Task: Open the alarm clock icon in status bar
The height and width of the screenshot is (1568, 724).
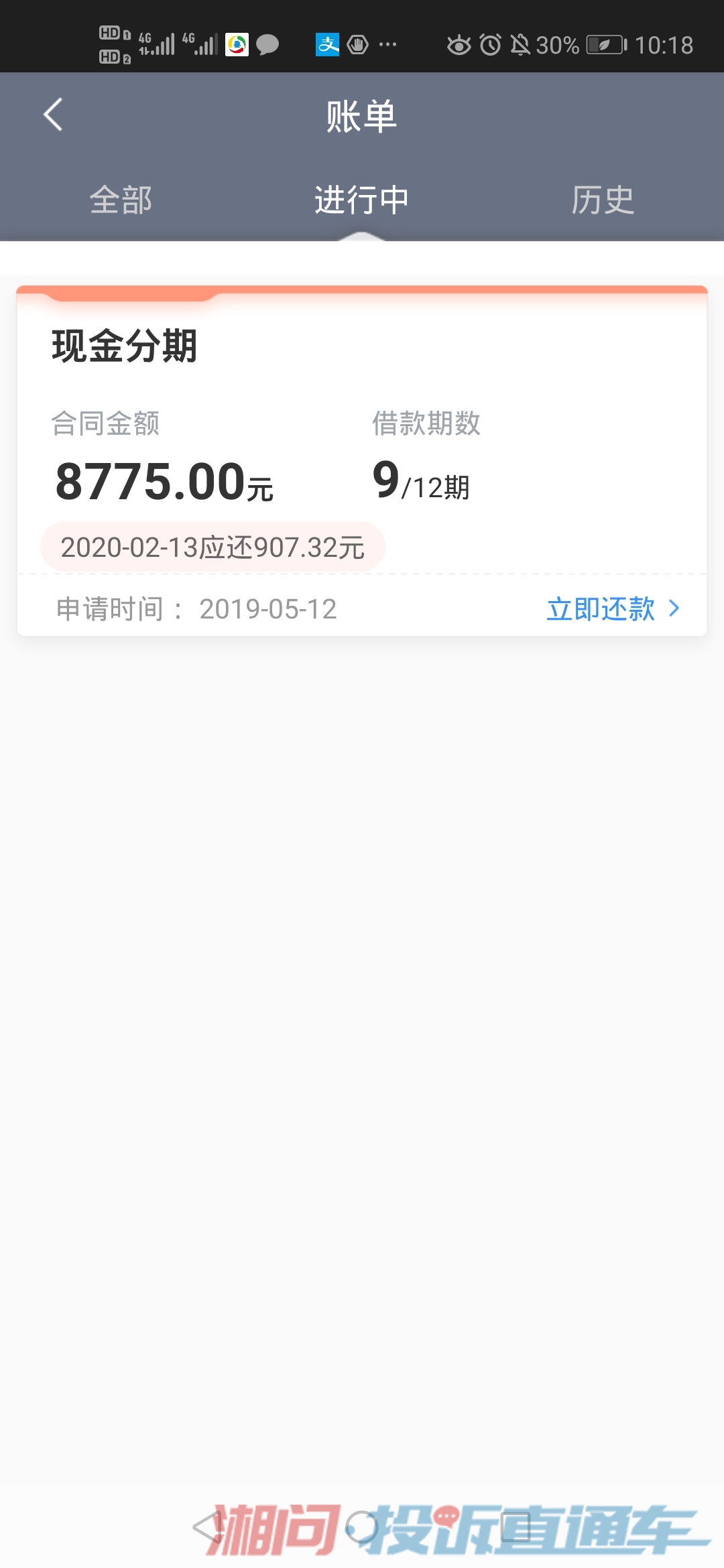Action: tap(491, 44)
